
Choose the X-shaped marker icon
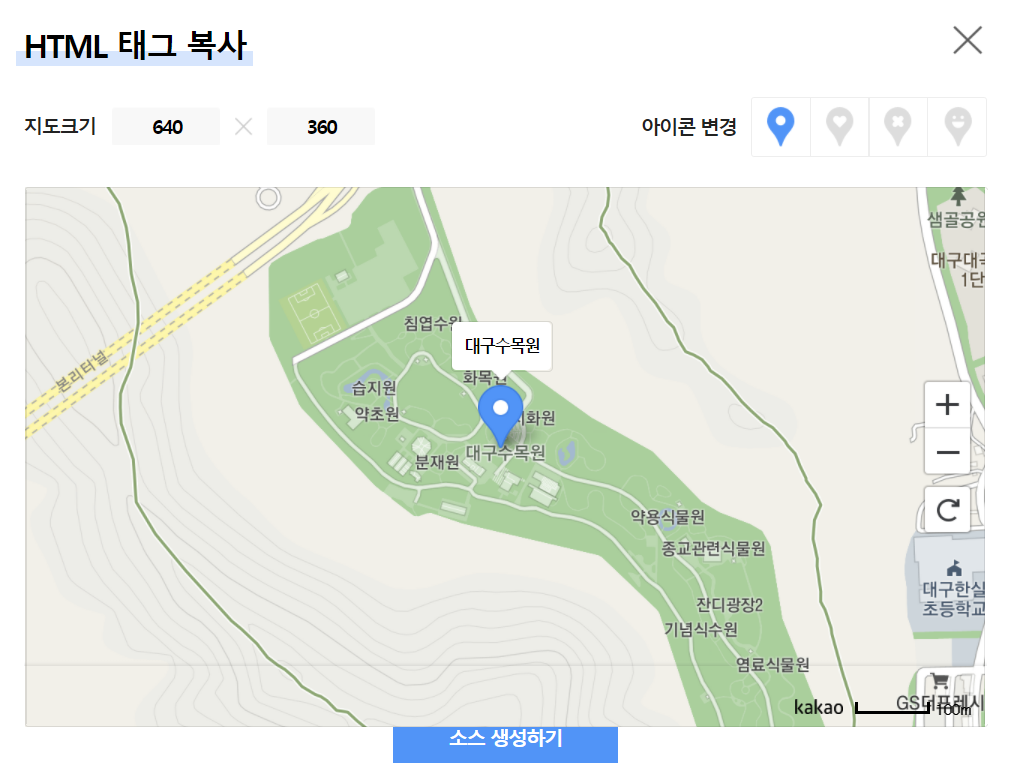[899, 127]
